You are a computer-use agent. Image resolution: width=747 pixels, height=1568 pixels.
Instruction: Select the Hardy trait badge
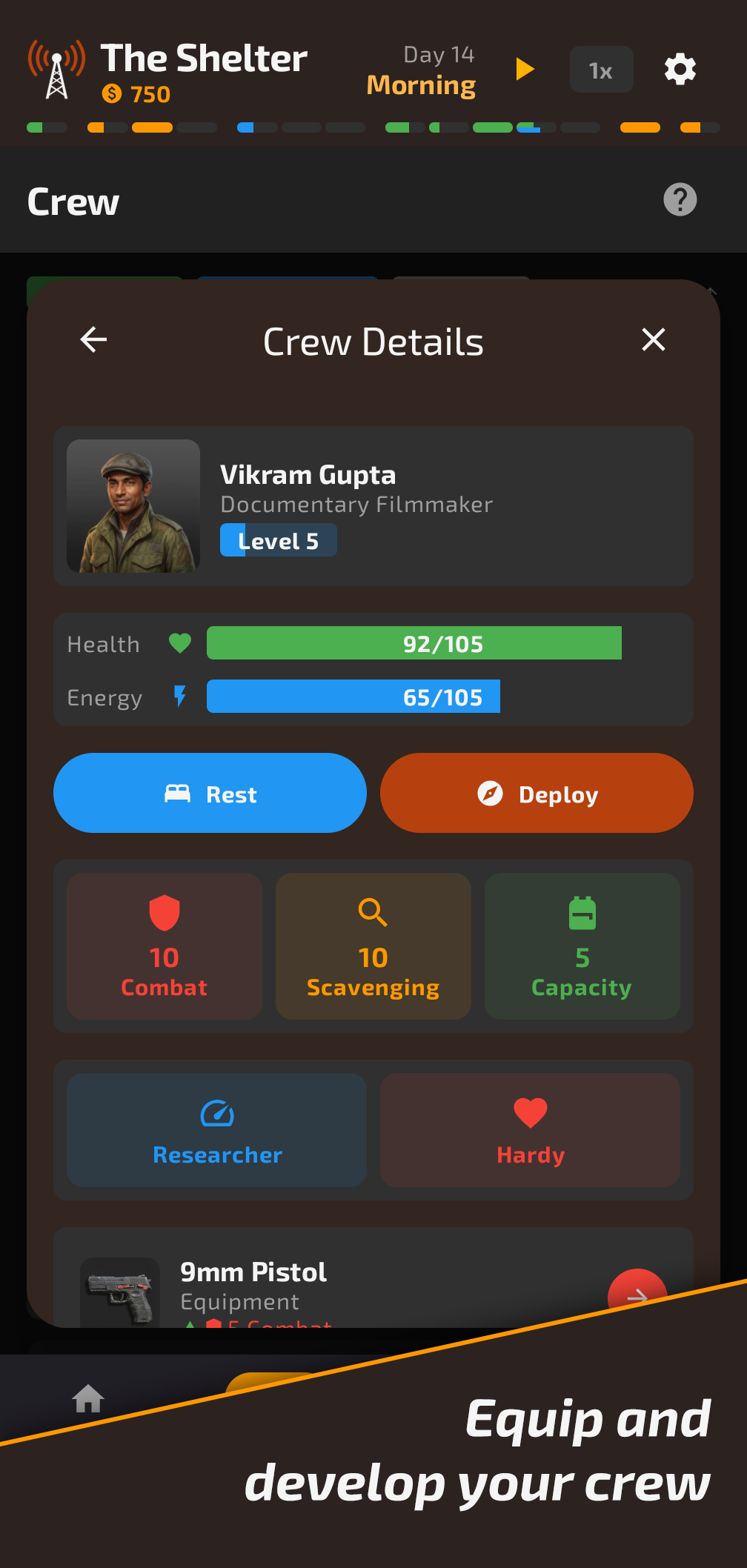[x=530, y=1130]
